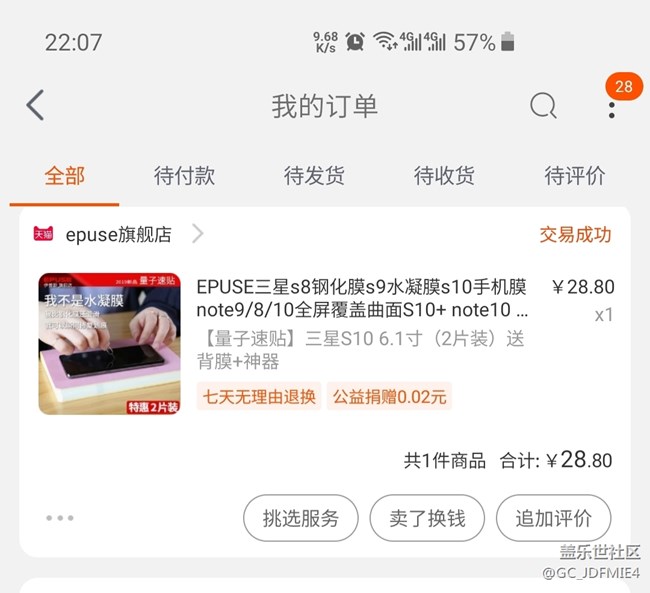Viewport: 650px width, 593px height.
Task: Switch to the 待付款 tab
Action: pyautogui.click(x=184, y=176)
